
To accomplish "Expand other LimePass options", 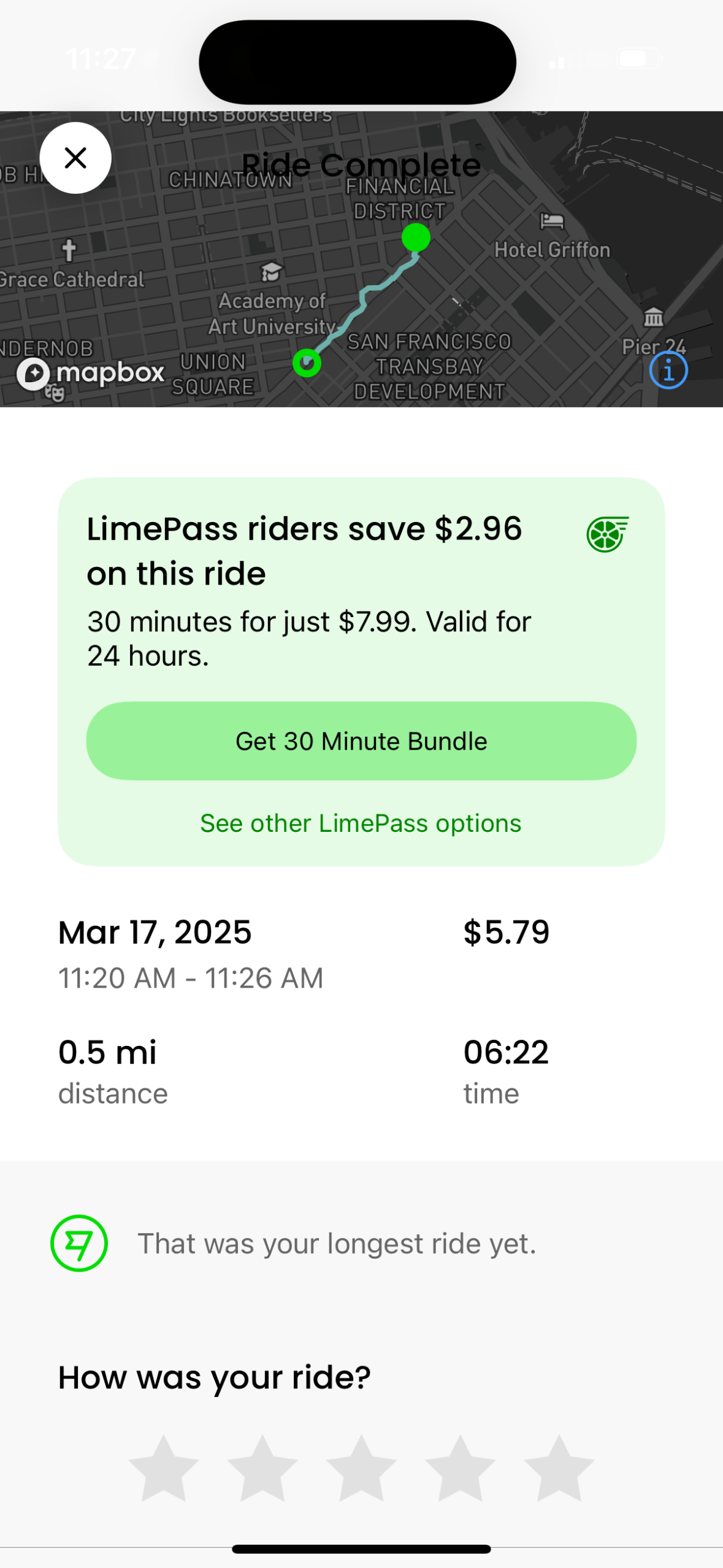I will click(361, 823).
